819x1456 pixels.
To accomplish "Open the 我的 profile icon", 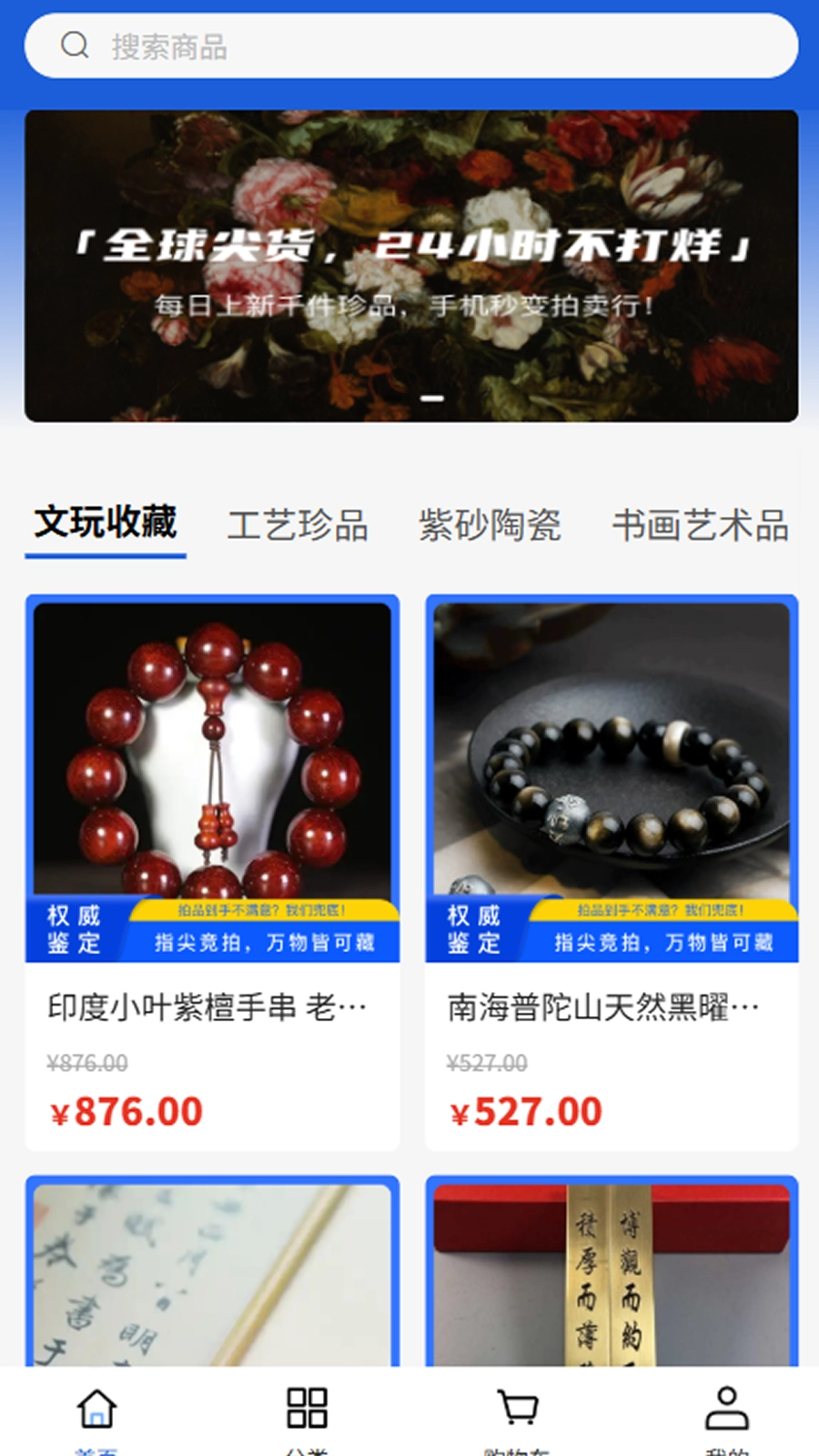I will tap(725, 1408).
